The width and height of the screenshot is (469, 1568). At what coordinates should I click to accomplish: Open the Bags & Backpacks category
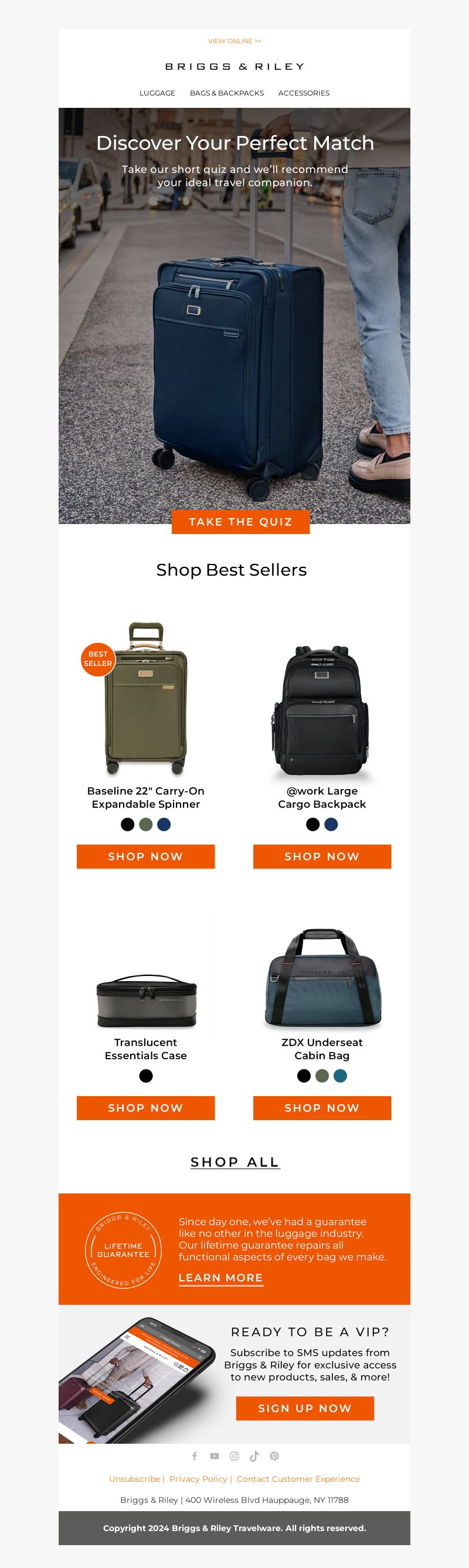pyautogui.click(x=226, y=93)
